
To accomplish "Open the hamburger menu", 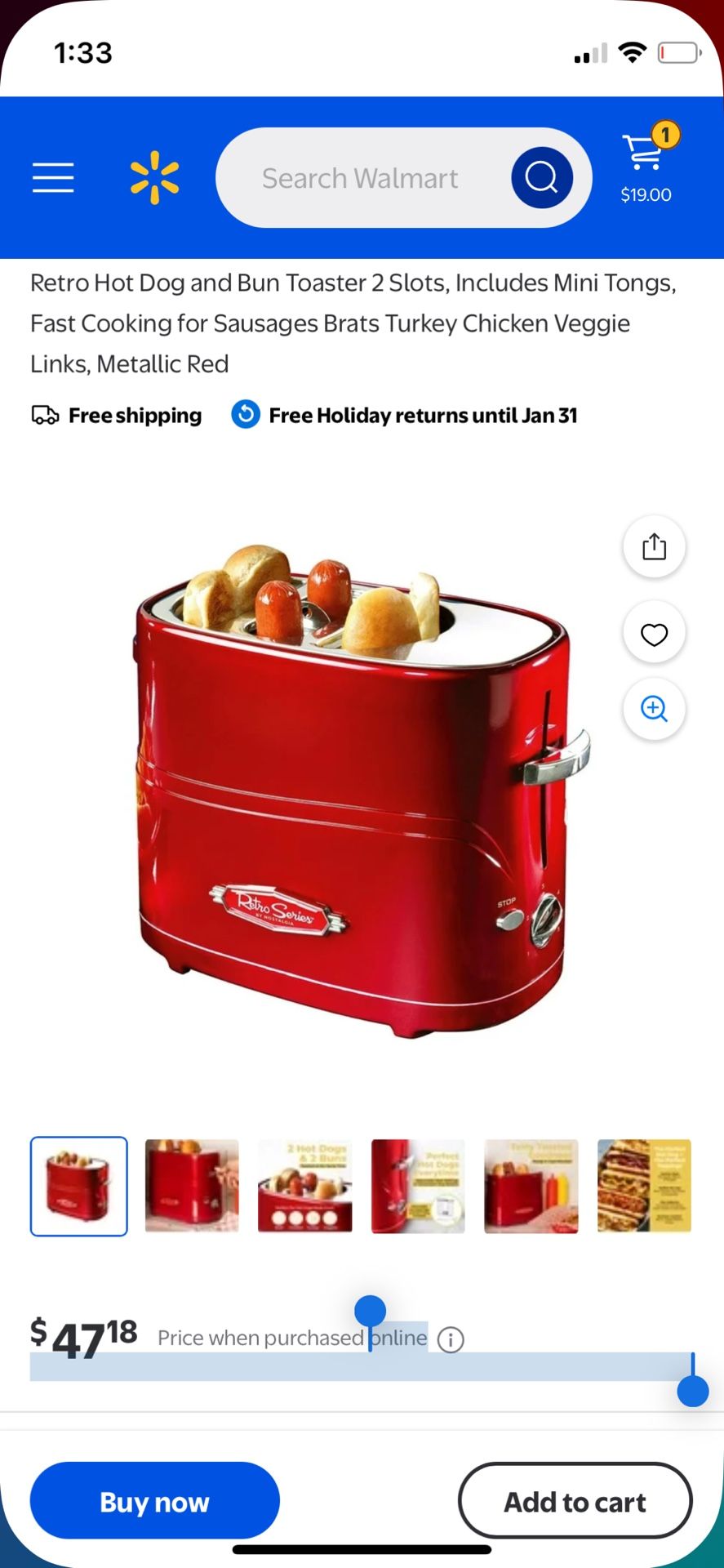I will coord(53,177).
